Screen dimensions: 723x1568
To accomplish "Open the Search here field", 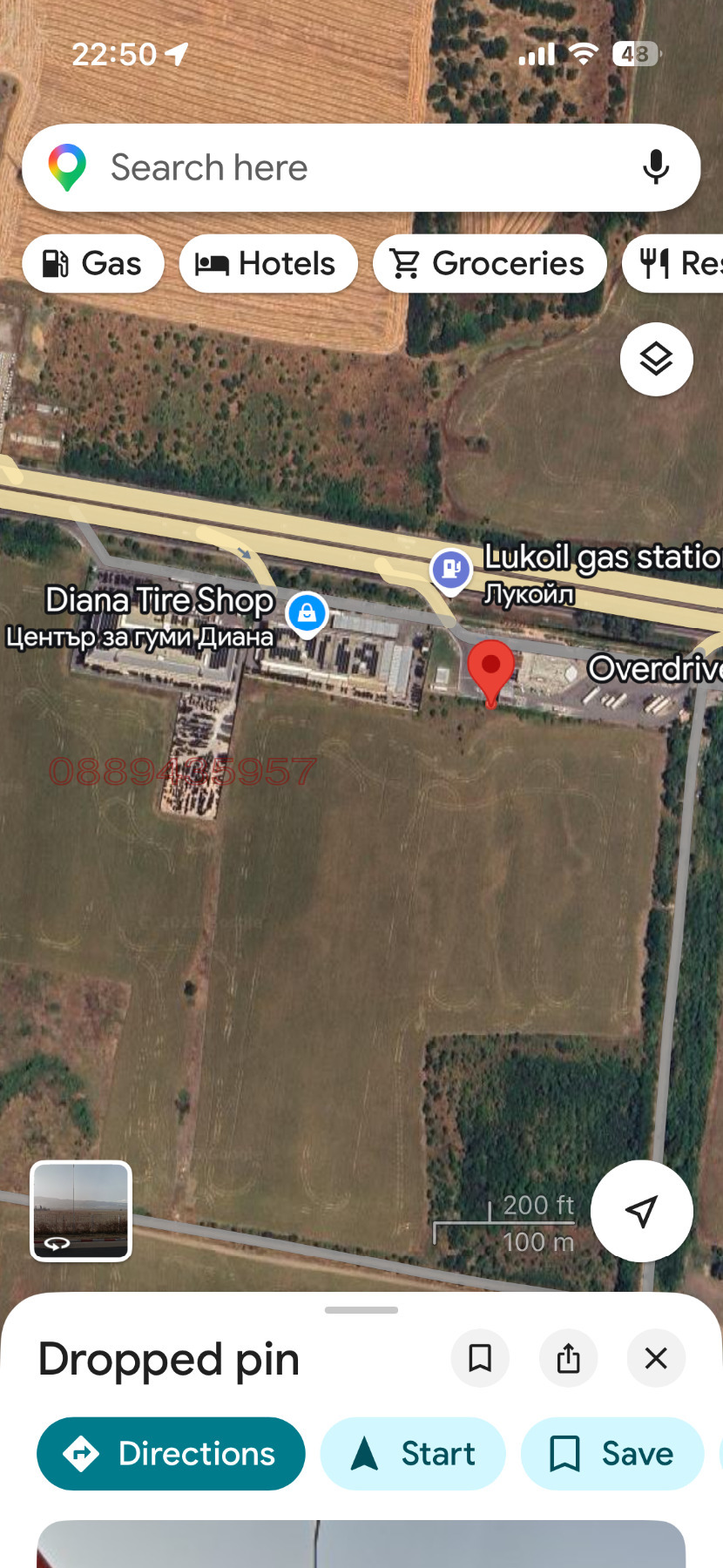I will click(348, 167).
